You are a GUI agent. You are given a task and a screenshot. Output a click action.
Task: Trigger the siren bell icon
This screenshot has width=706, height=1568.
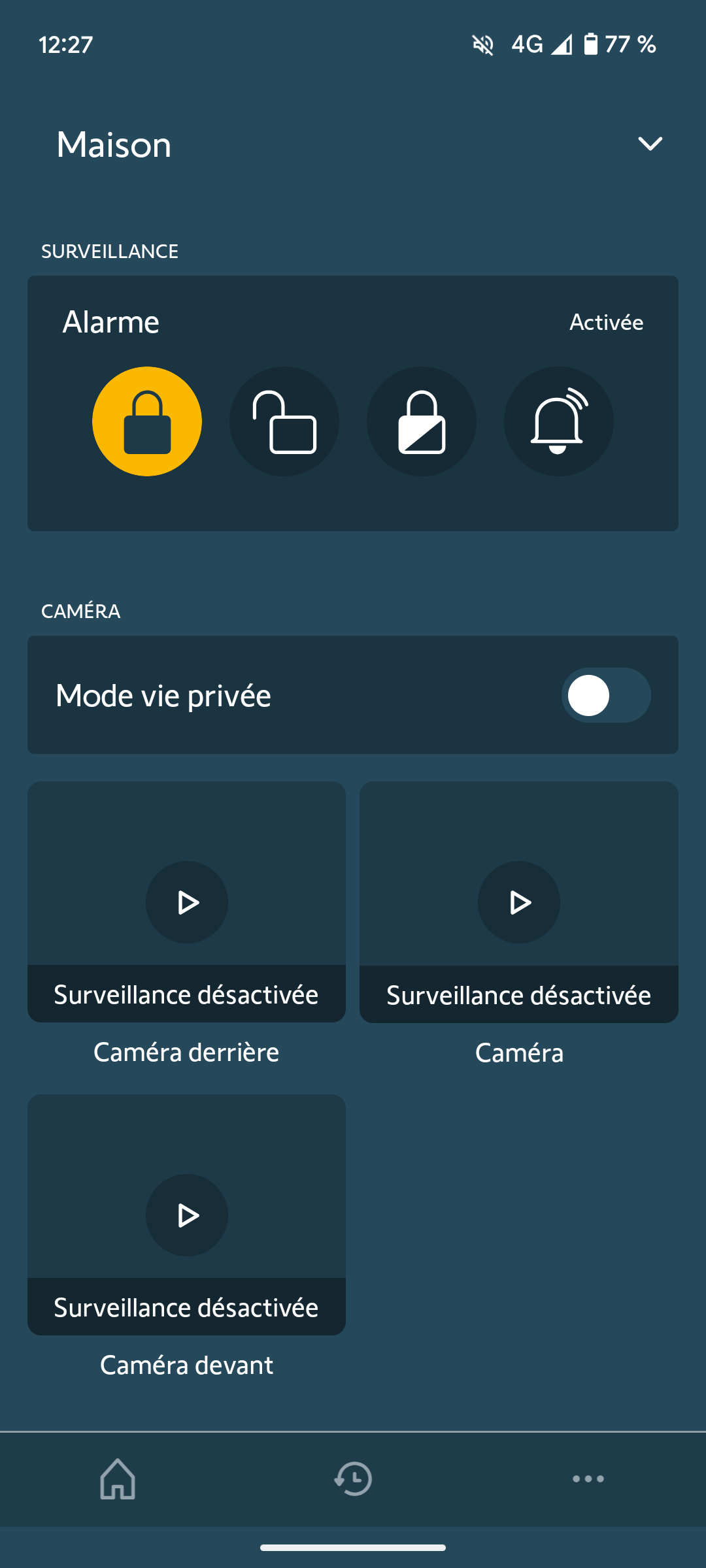[x=559, y=421]
